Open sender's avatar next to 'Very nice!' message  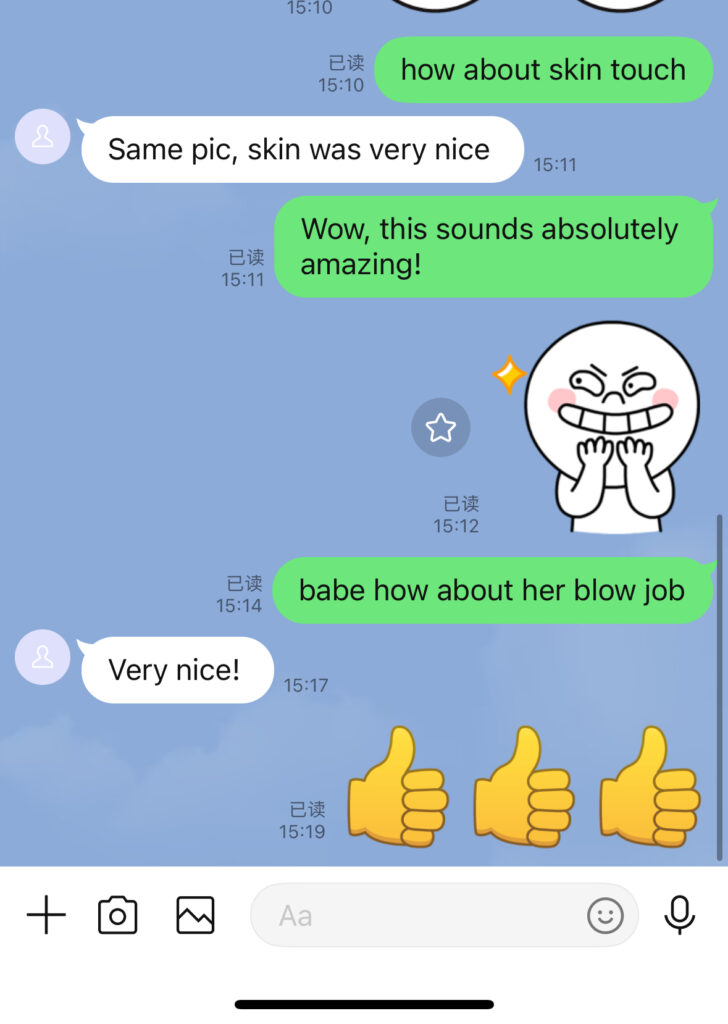tap(43, 657)
